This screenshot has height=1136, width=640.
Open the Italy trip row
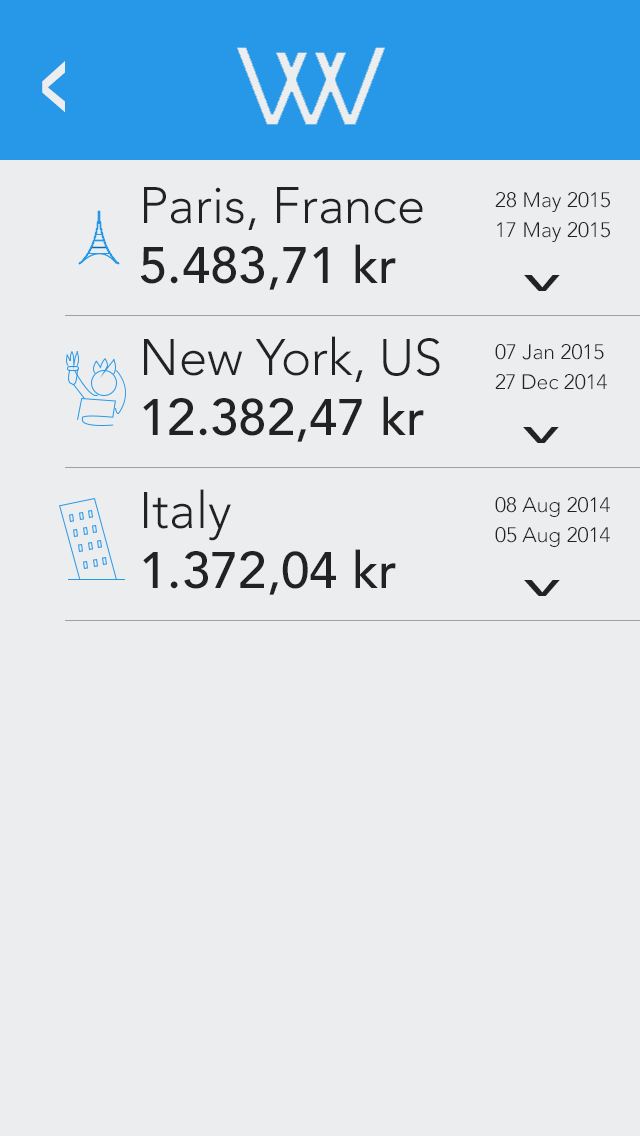[352, 545]
